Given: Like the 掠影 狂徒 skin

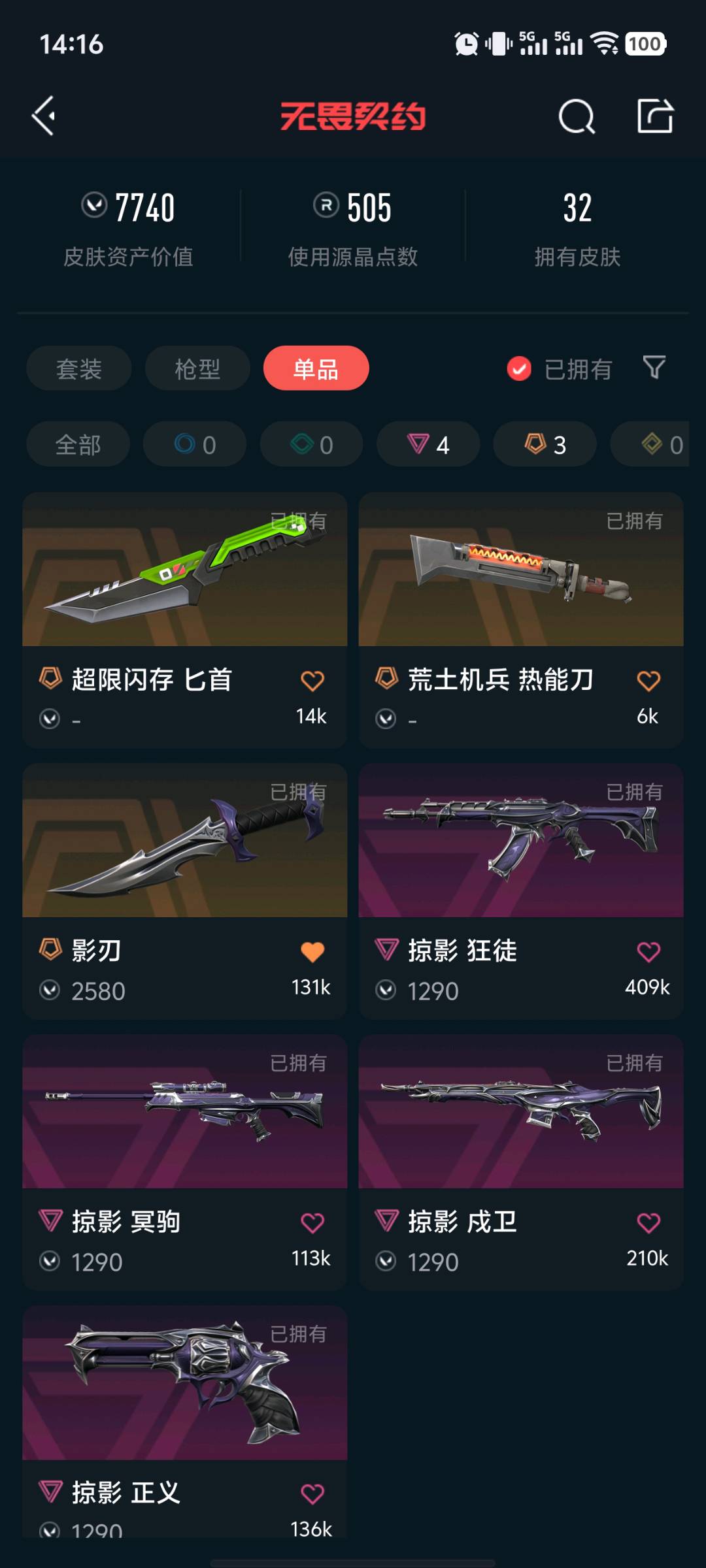Looking at the screenshot, I should click(648, 952).
